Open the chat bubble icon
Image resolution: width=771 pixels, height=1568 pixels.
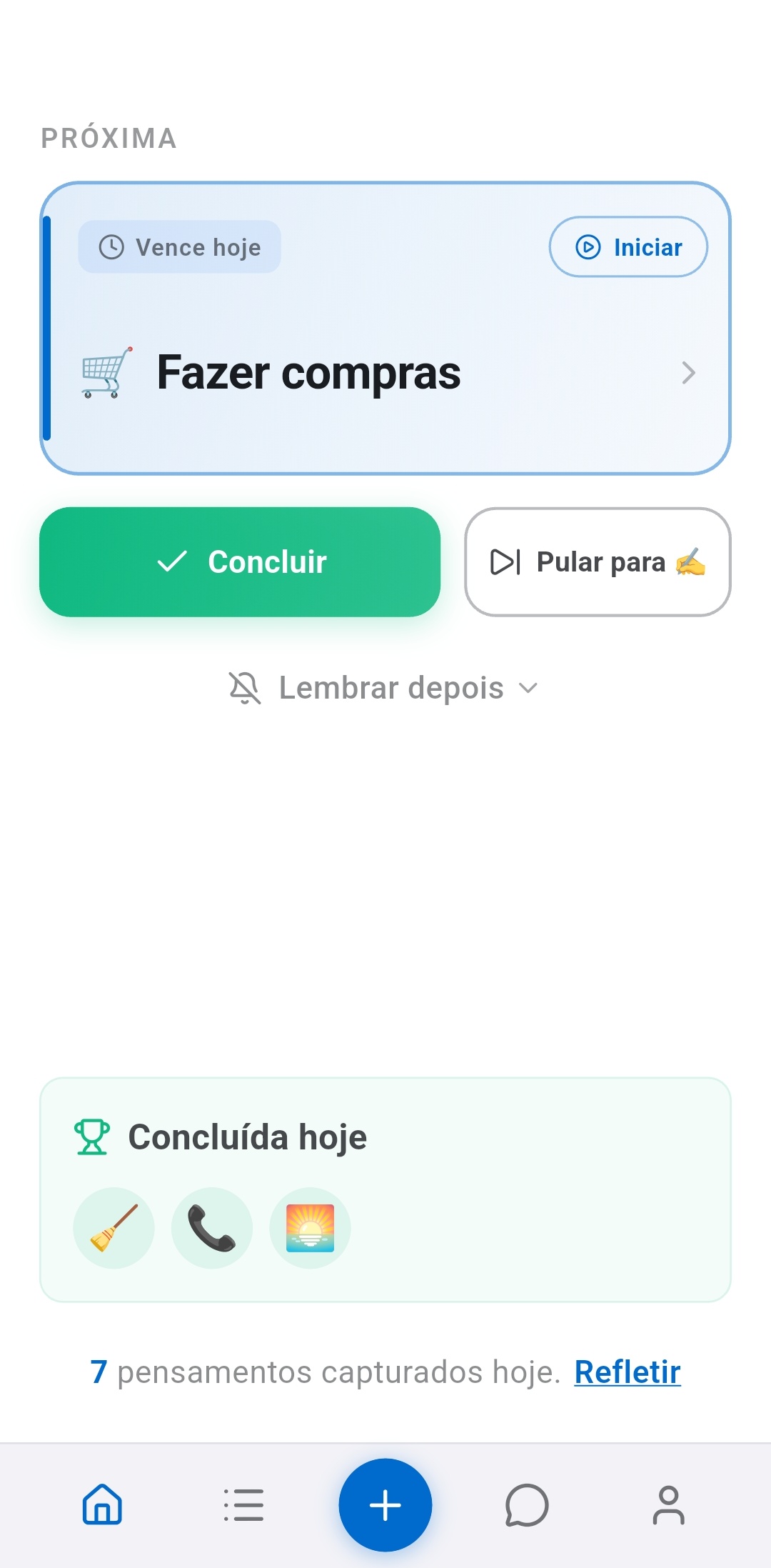tap(526, 1504)
